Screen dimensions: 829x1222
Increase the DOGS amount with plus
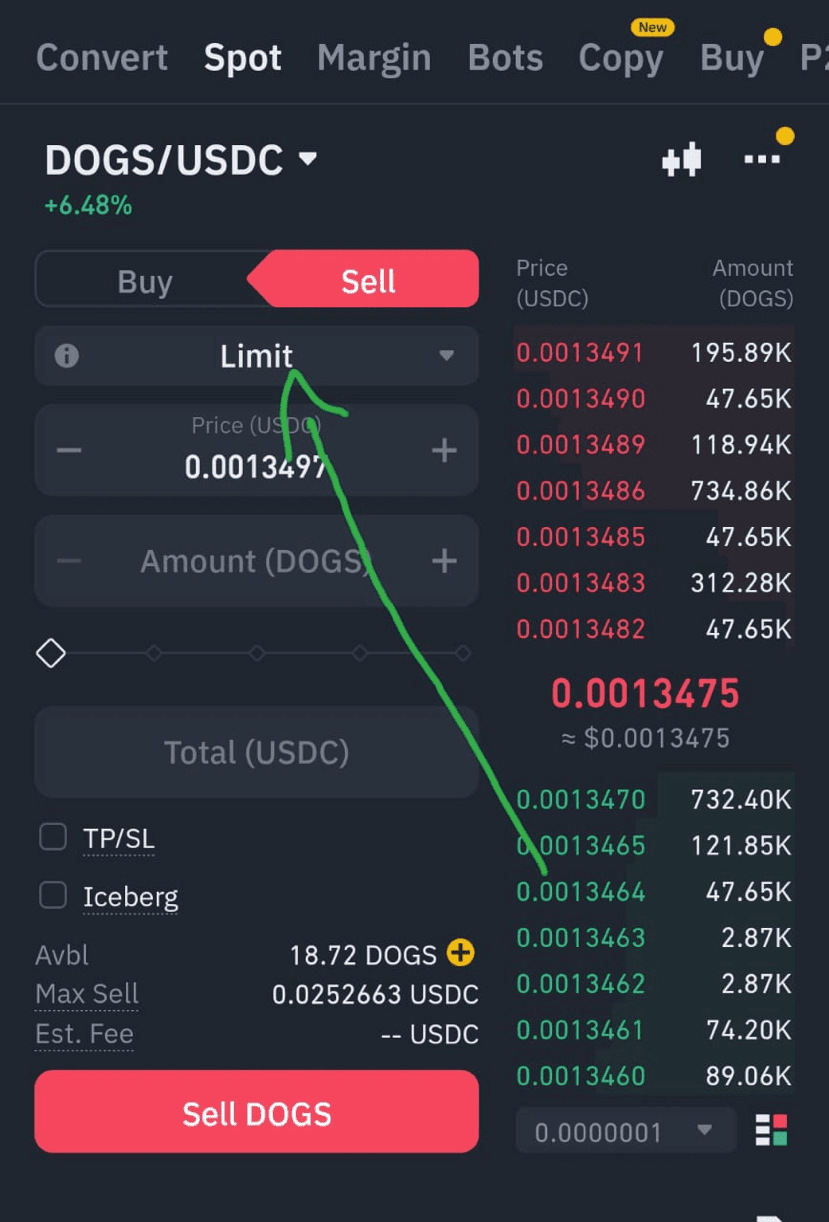pos(444,561)
